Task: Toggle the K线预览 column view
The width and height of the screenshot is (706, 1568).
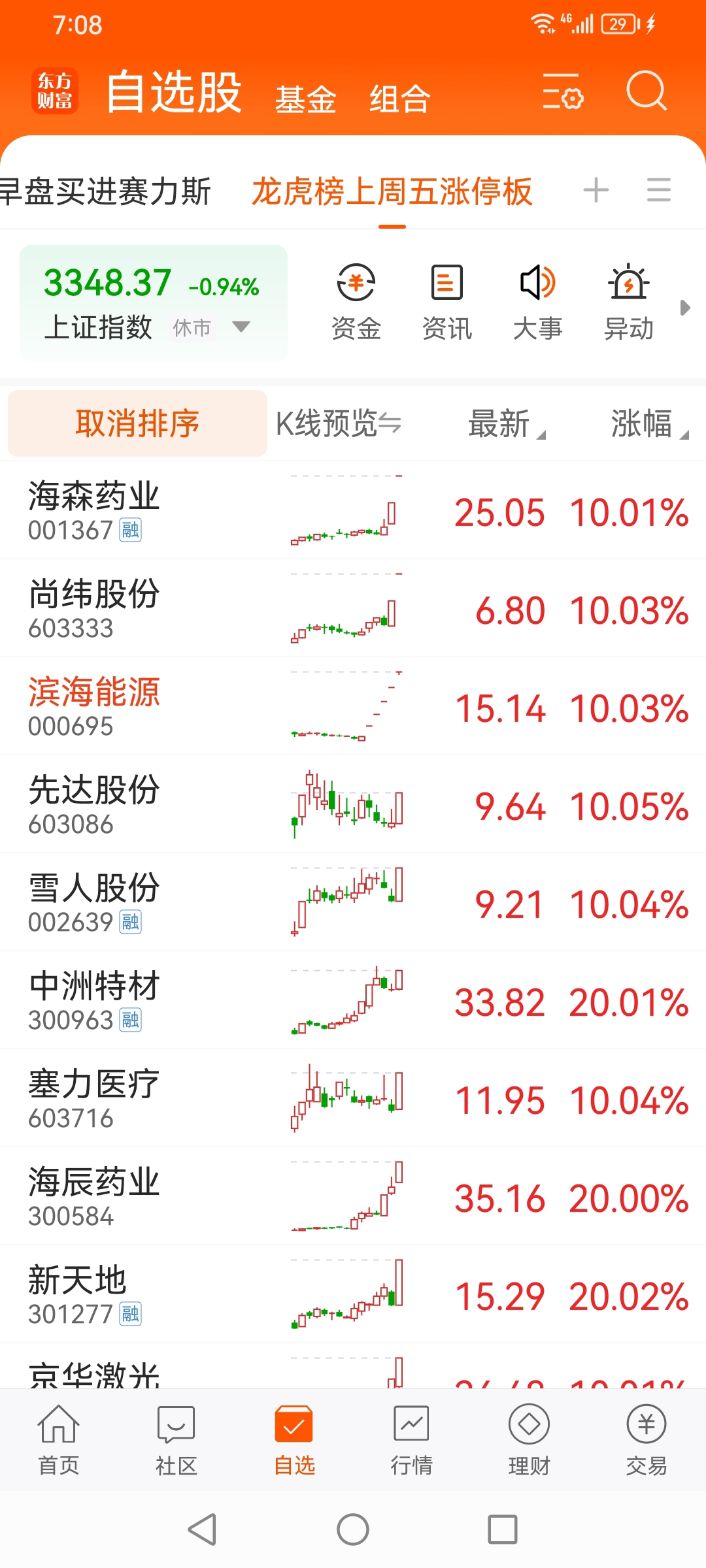Action: (x=339, y=423)
